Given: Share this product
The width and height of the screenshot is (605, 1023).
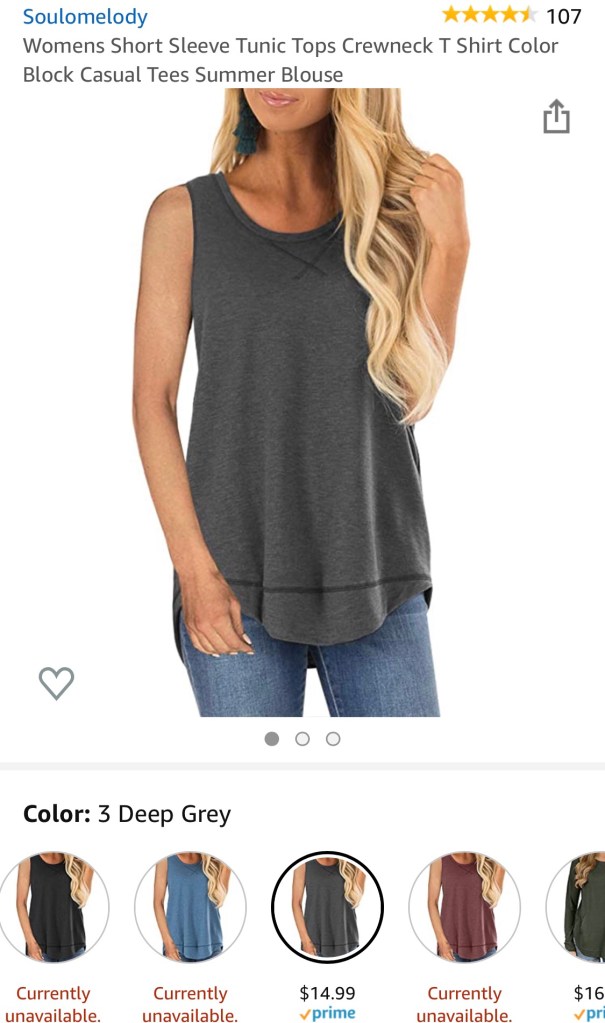Looking at the screenshot, I should pyautogui.click(x=556, y=117).
